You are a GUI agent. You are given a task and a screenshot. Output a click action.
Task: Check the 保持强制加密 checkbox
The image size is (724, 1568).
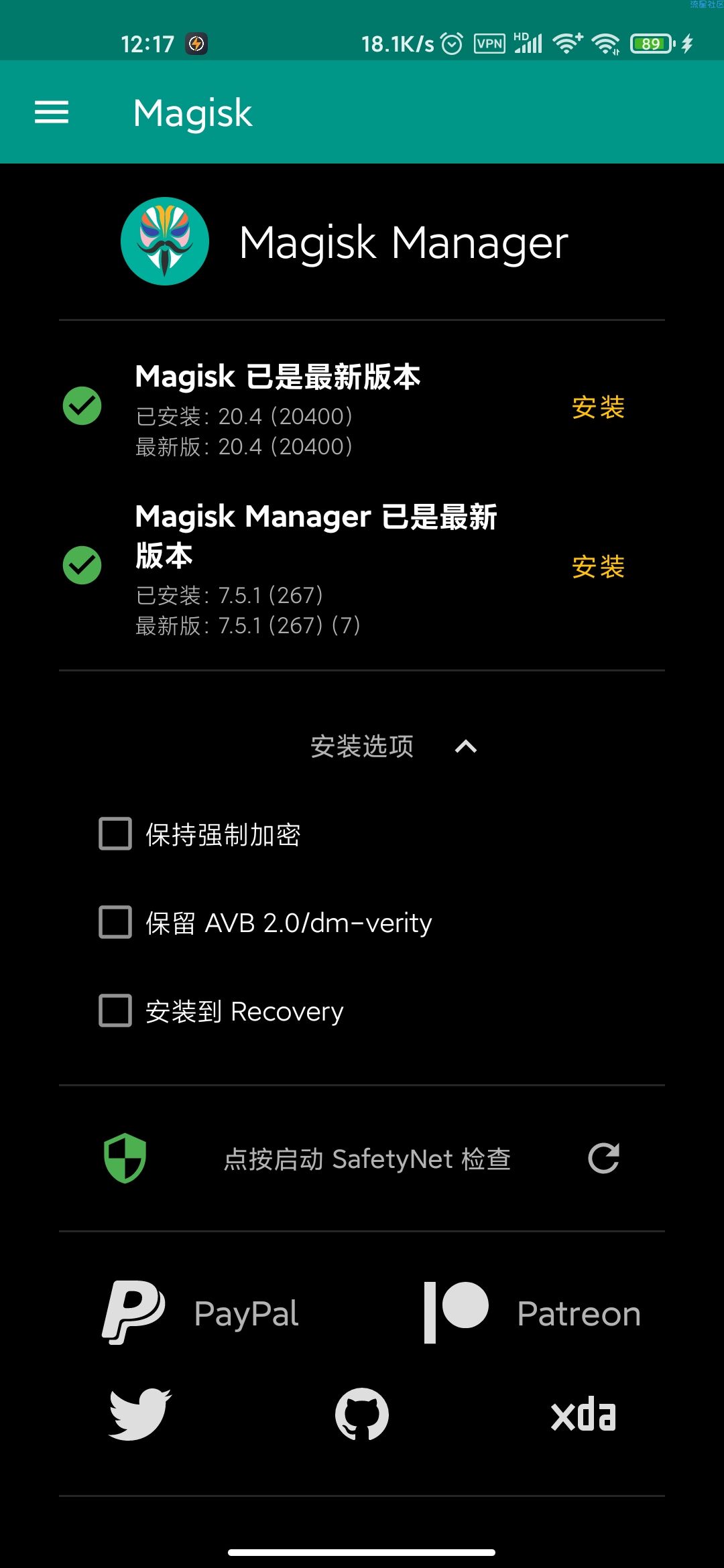click(x=115, y=834)
